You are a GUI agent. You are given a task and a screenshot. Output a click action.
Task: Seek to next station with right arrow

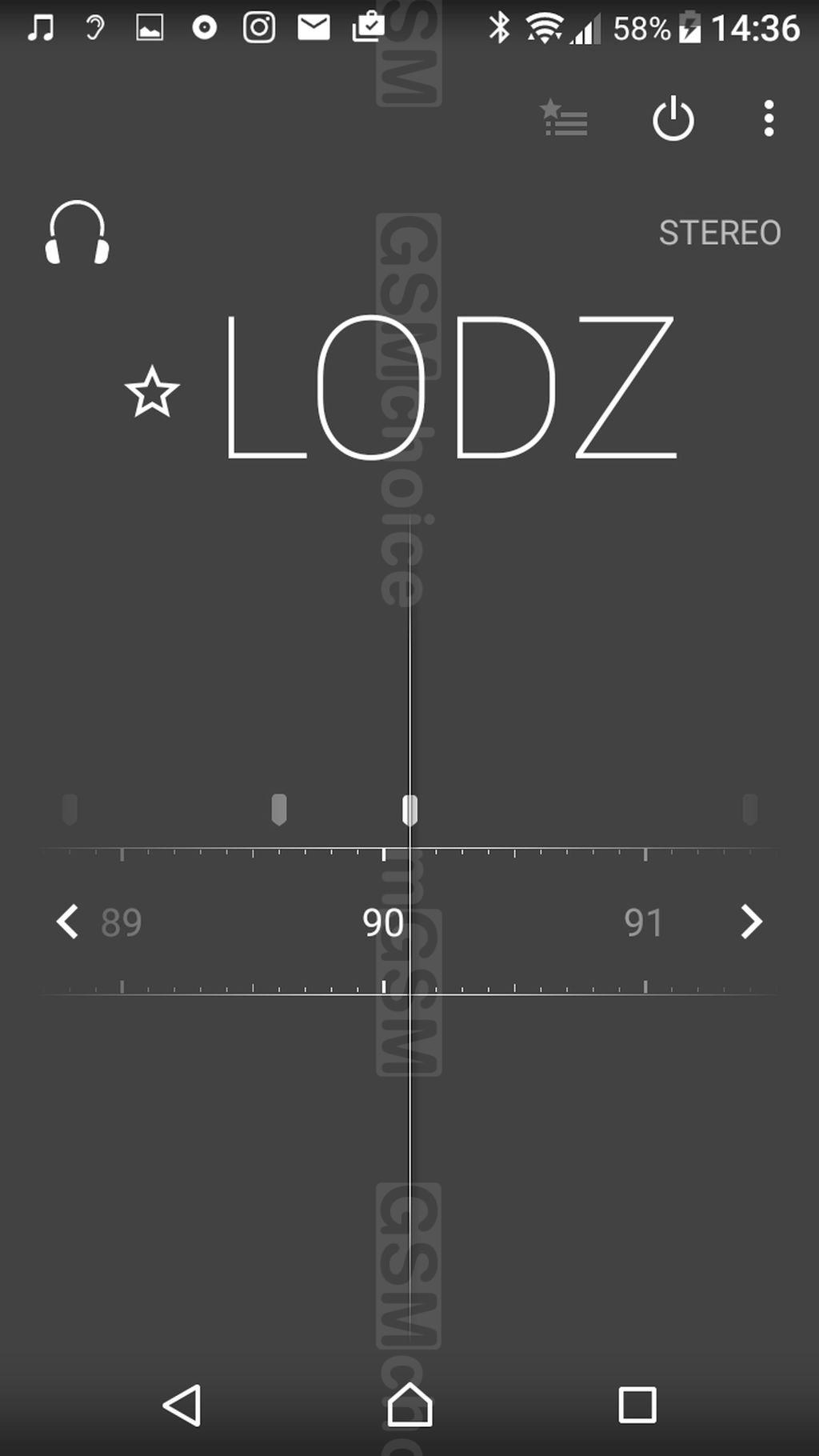pyautogui.click(x=751, y=922)
